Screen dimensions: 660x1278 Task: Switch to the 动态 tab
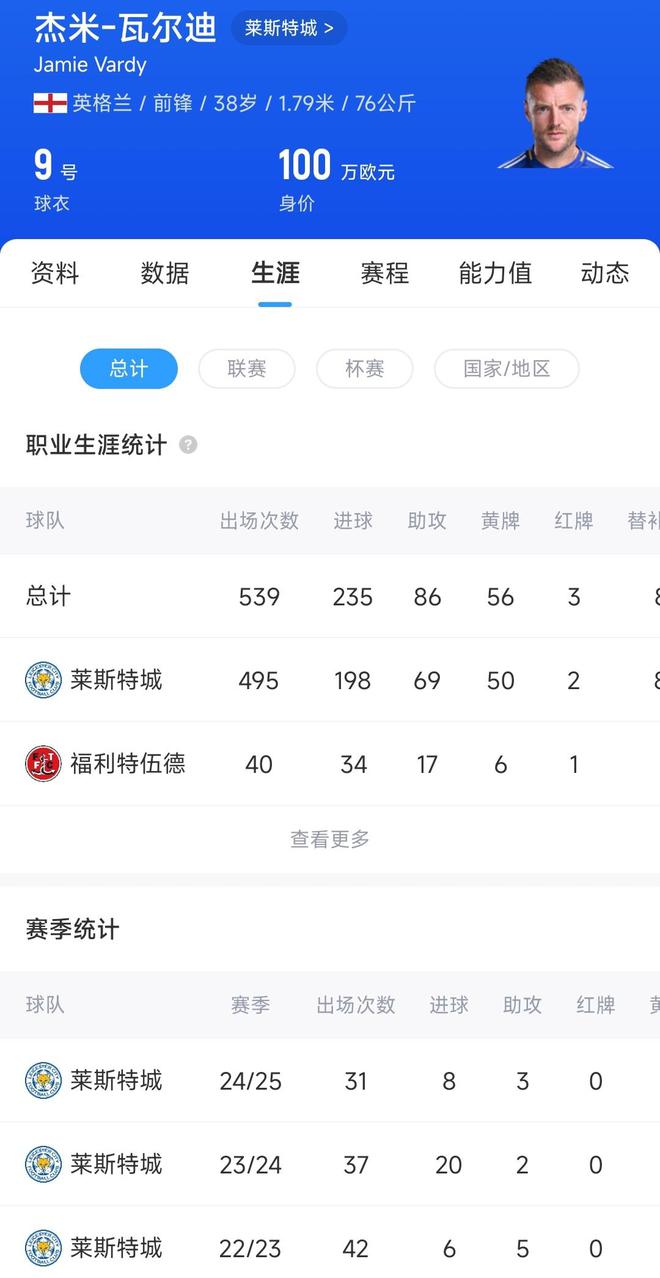coord(604,273)
